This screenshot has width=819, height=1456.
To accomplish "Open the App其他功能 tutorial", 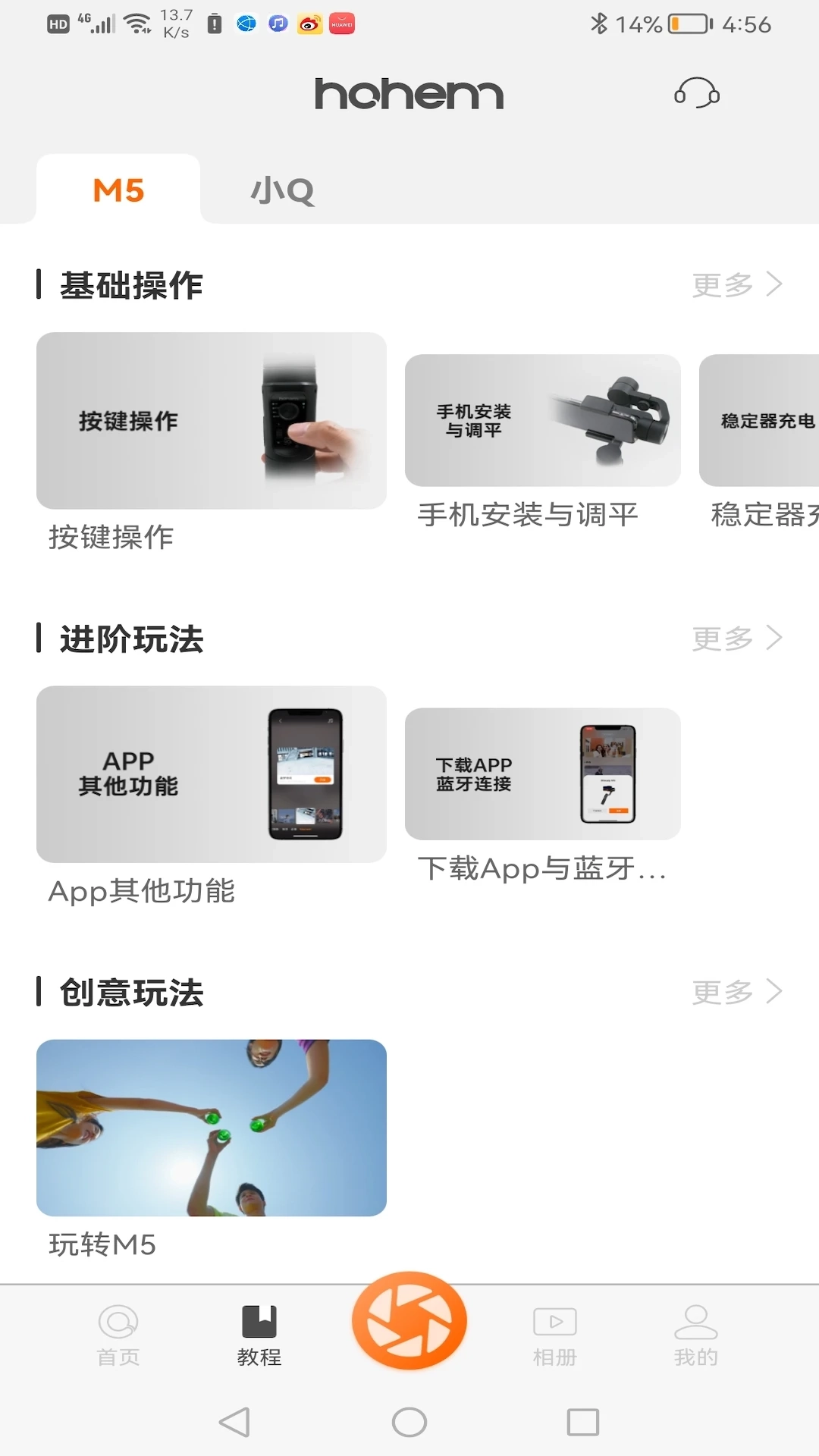I will click(212, 774).
